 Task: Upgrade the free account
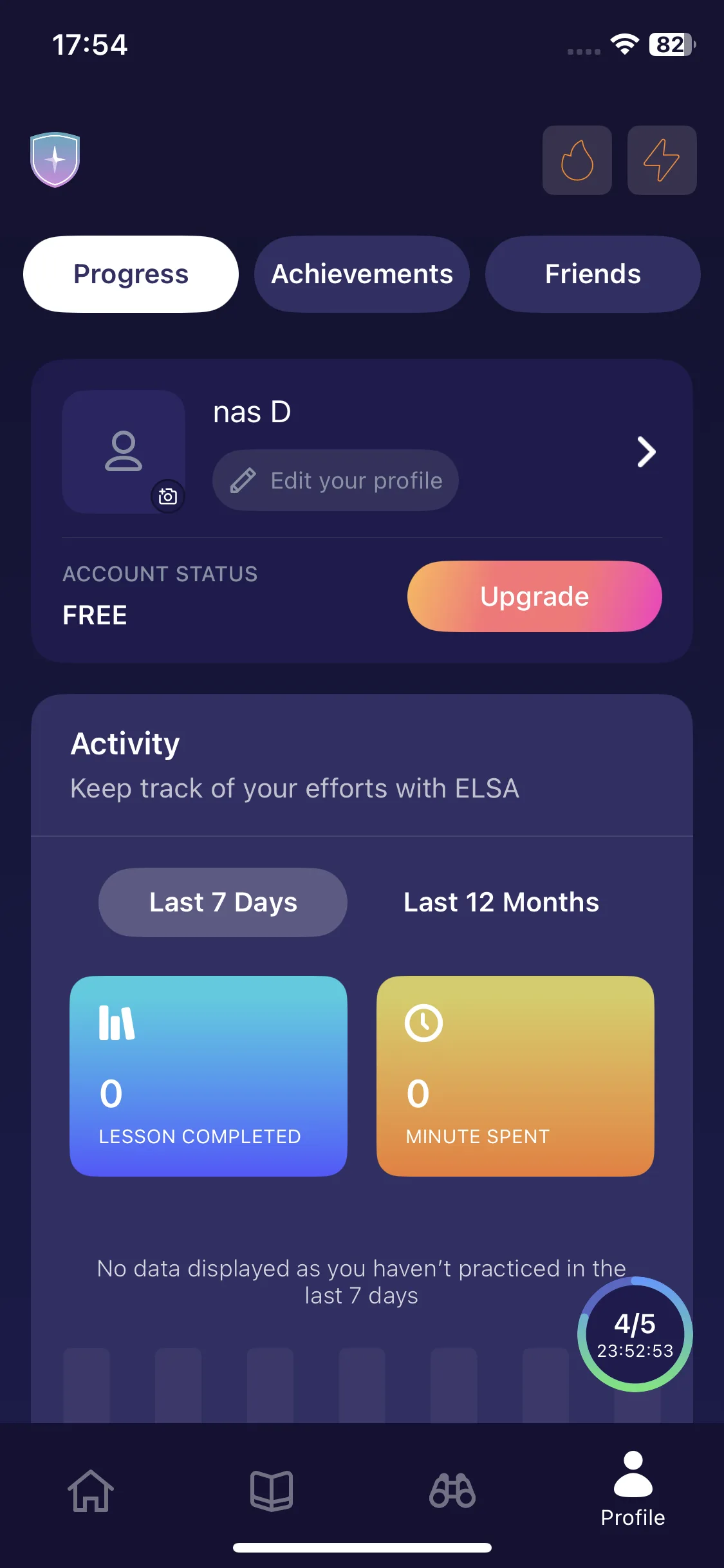534,596
